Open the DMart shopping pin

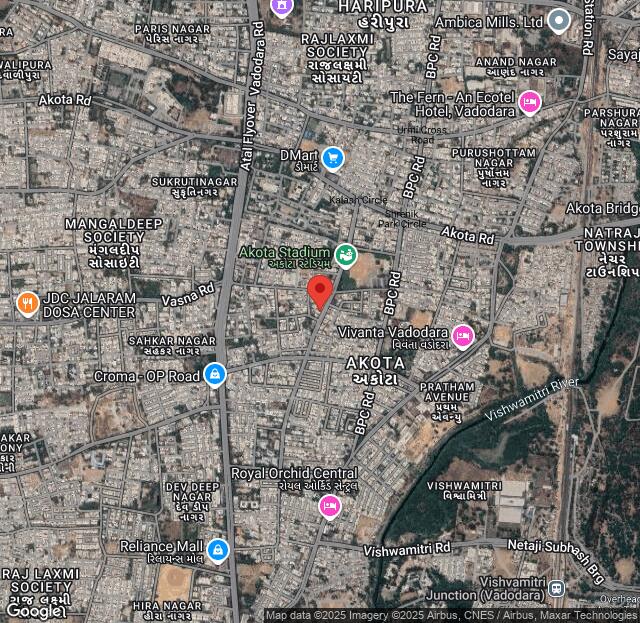pos(333,158)
